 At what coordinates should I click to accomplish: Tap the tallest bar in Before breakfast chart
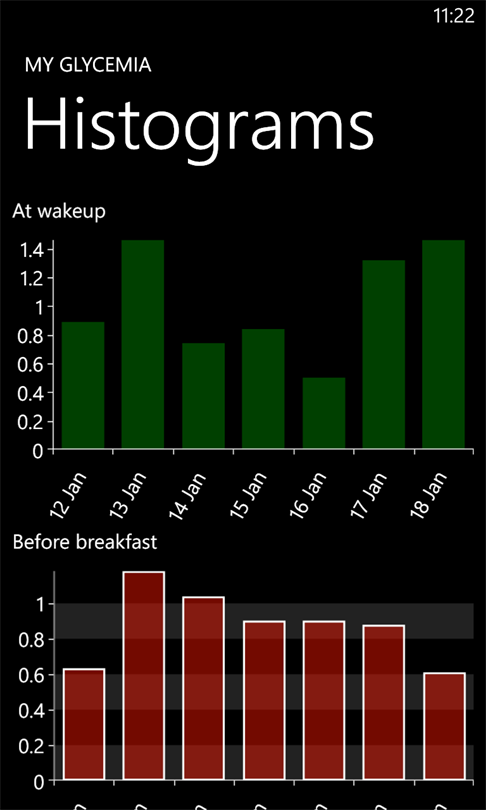coord(144,675)
